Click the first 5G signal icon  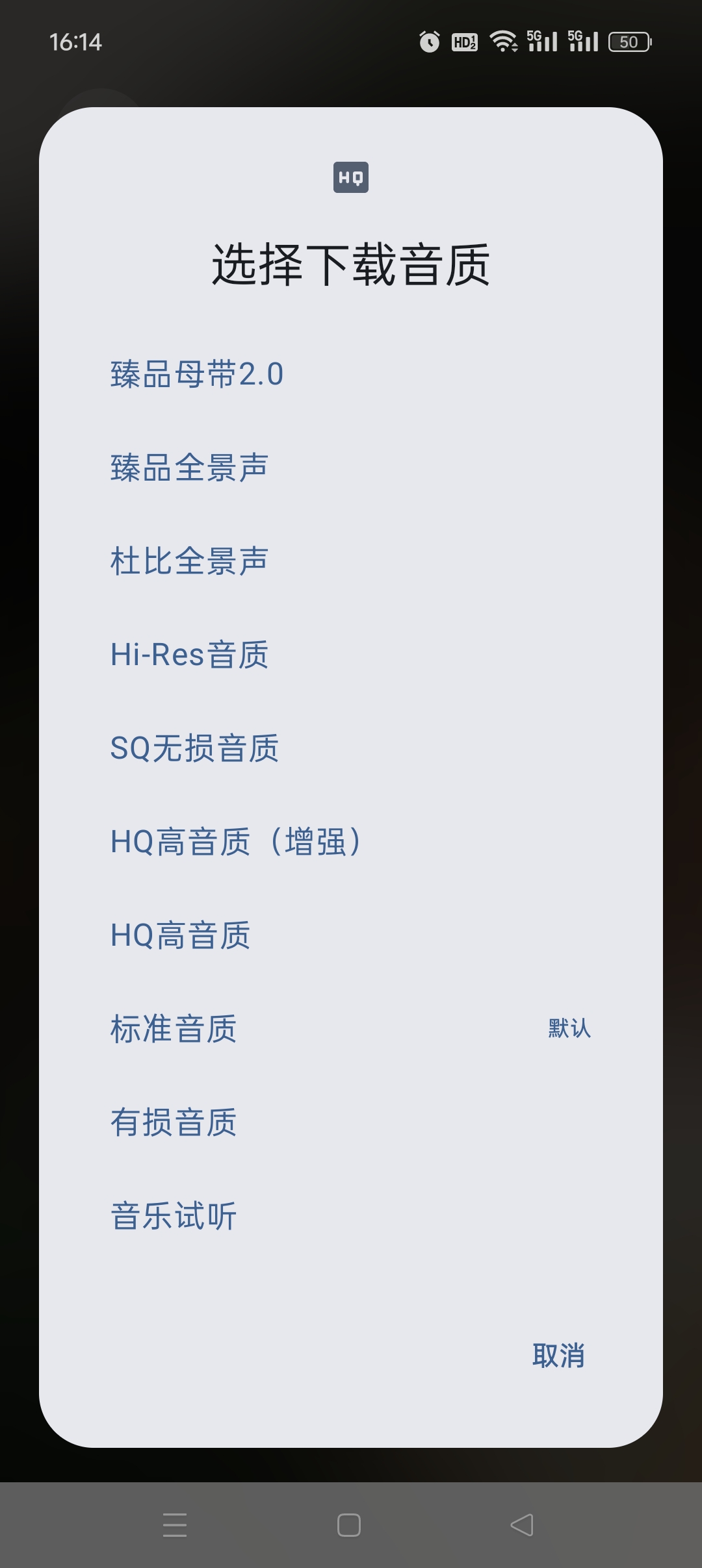point(541,41)
